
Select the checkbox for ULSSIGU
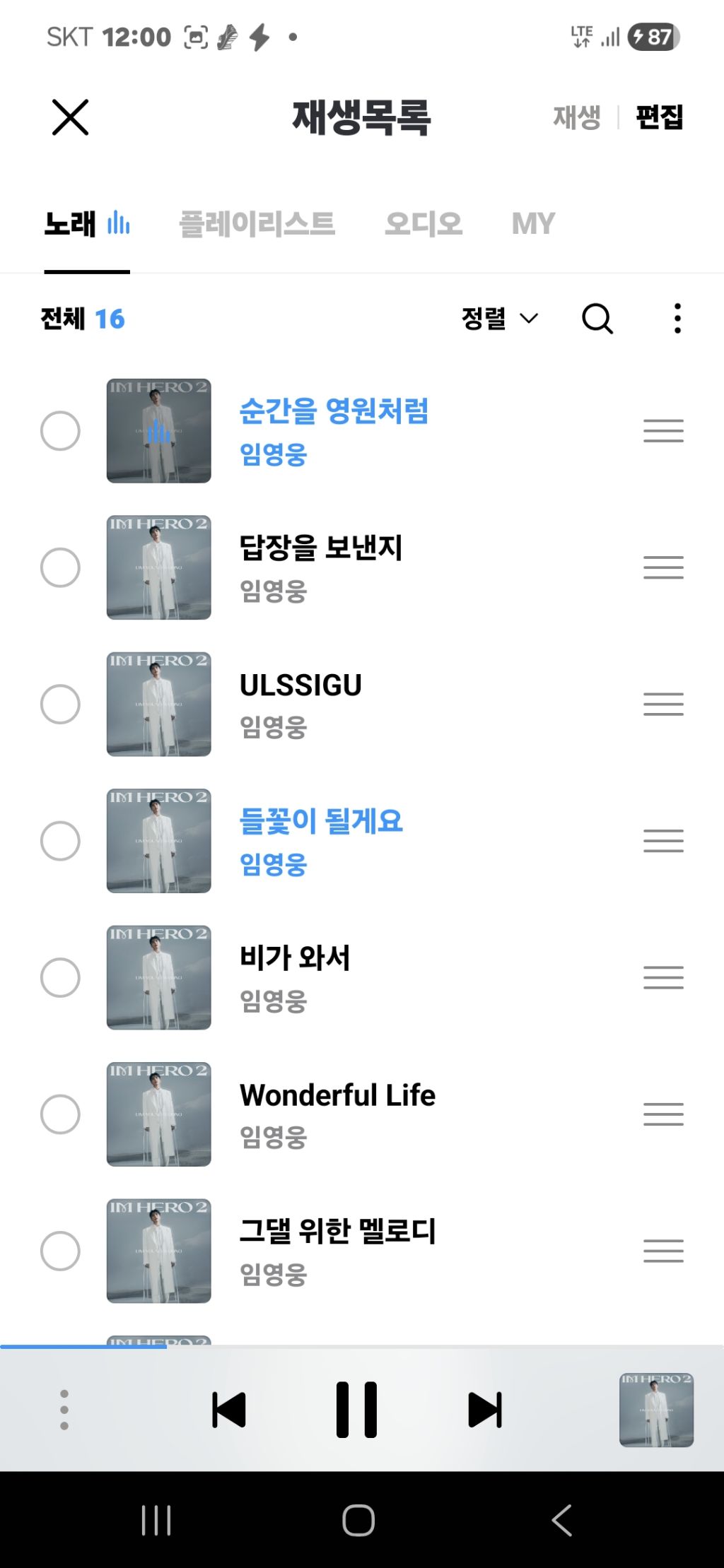point(60,705)
